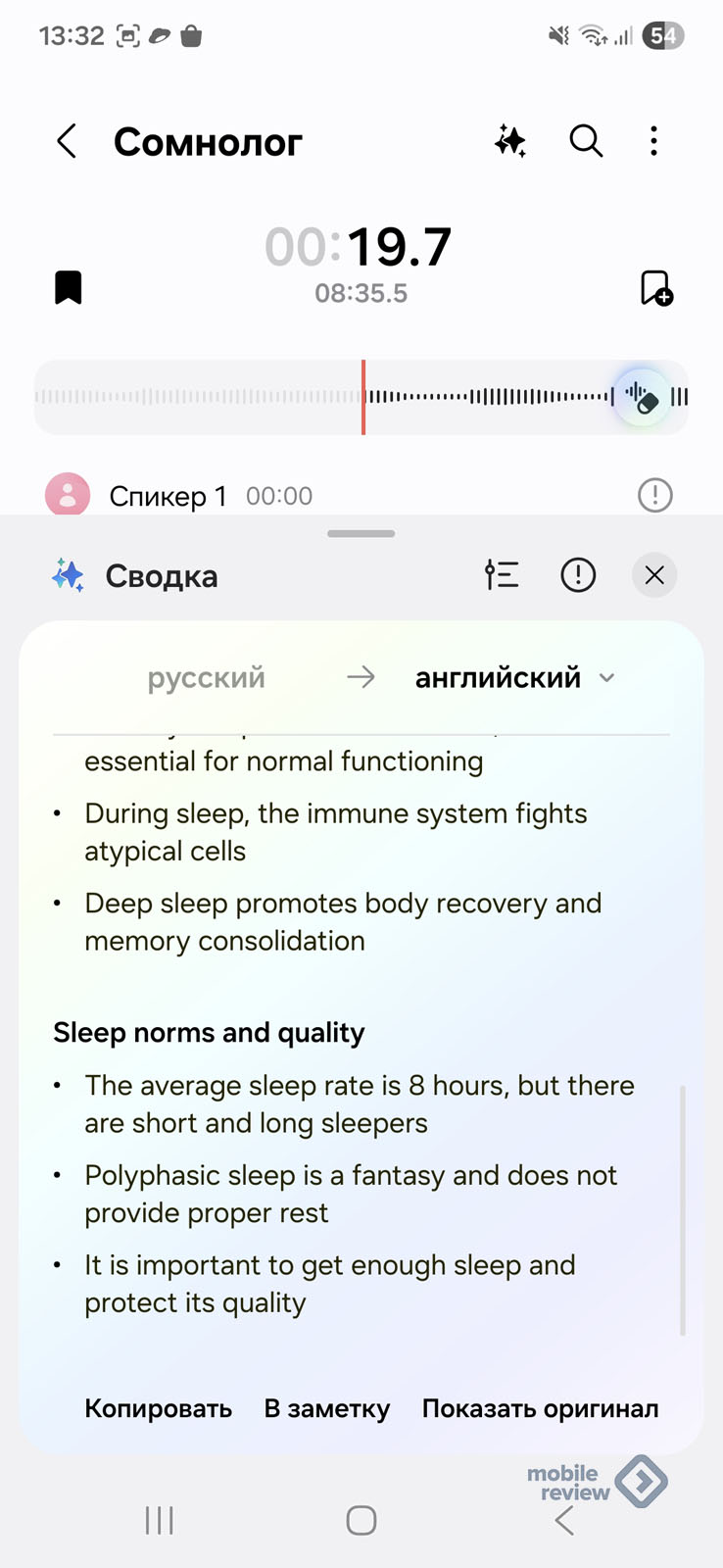Image resolution: width=723 pixels, height=1568 pixels.
Task: Go to the home screen
Action: tap(361, 1520)
